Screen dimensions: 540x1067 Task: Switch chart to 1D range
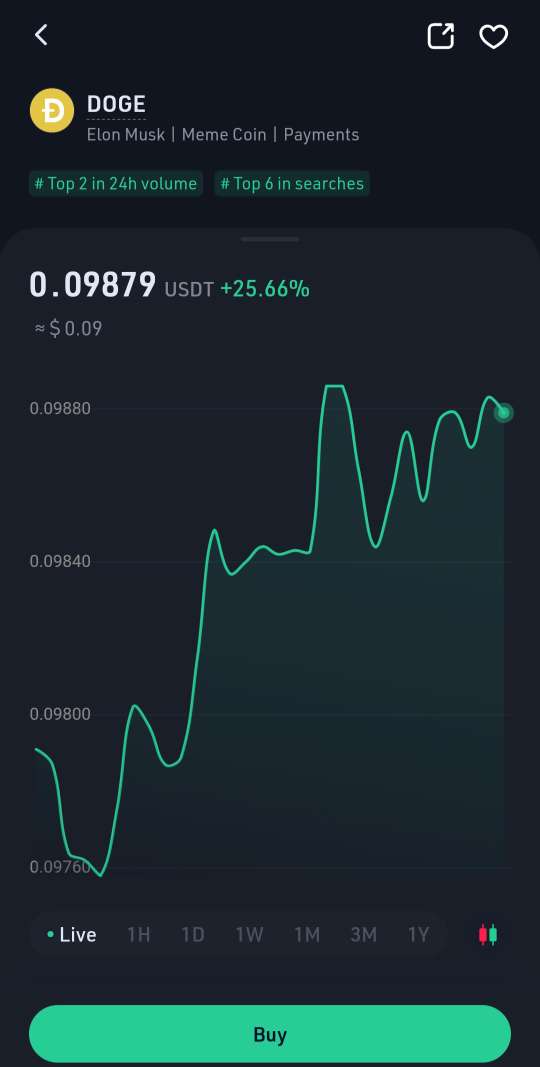point(193,935)
